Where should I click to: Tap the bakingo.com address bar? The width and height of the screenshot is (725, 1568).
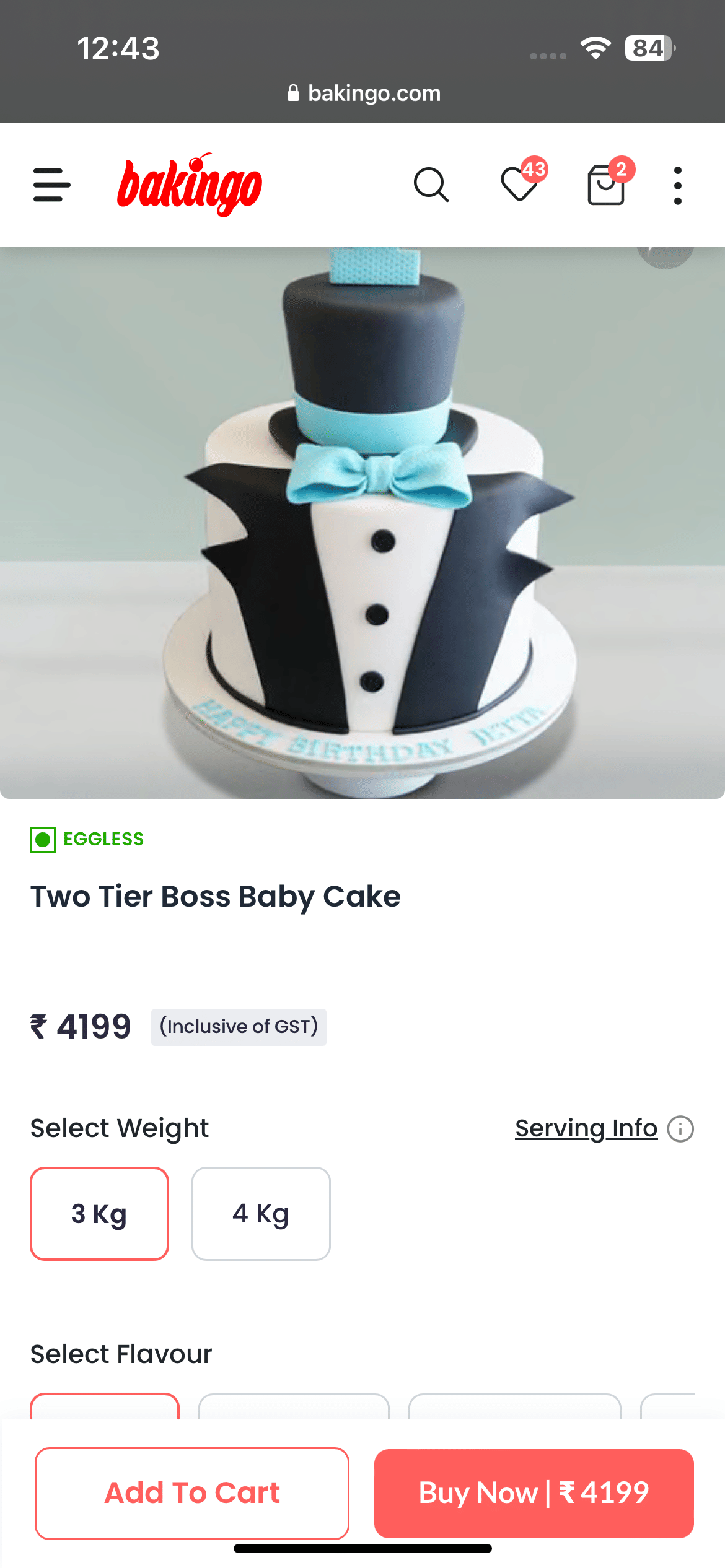point(364,93)
